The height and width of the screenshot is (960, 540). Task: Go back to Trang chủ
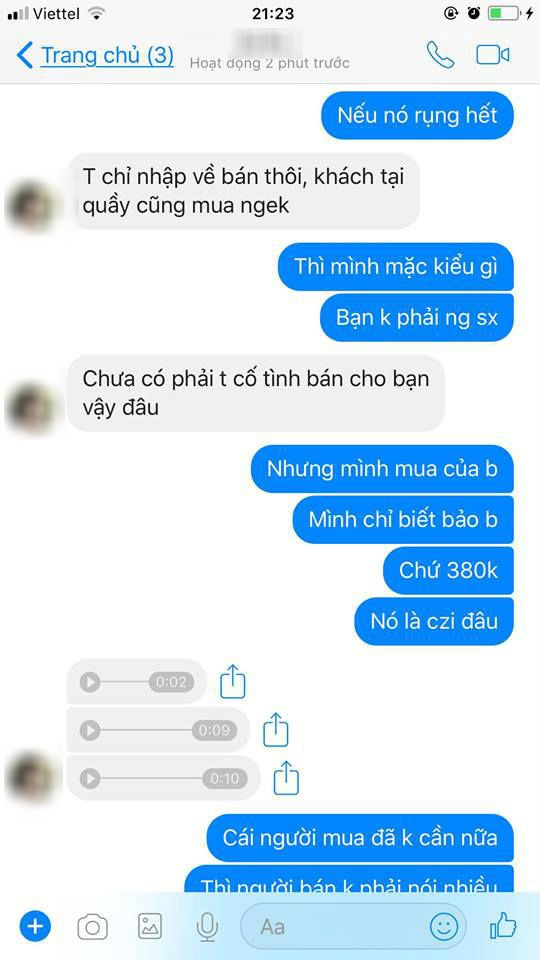pos(95,56)
